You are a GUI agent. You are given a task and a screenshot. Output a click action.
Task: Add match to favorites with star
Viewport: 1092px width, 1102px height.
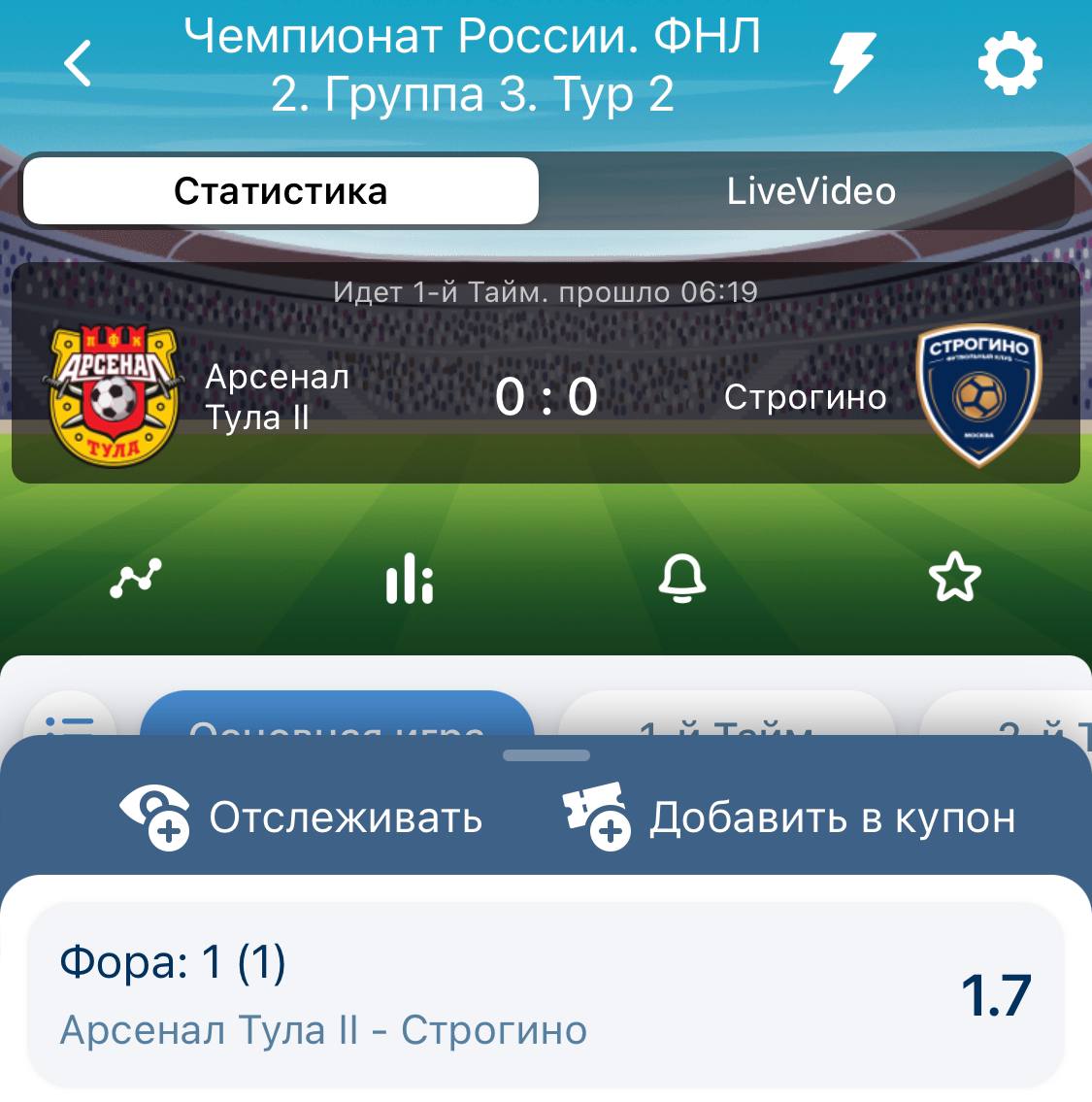pos(954,579)
